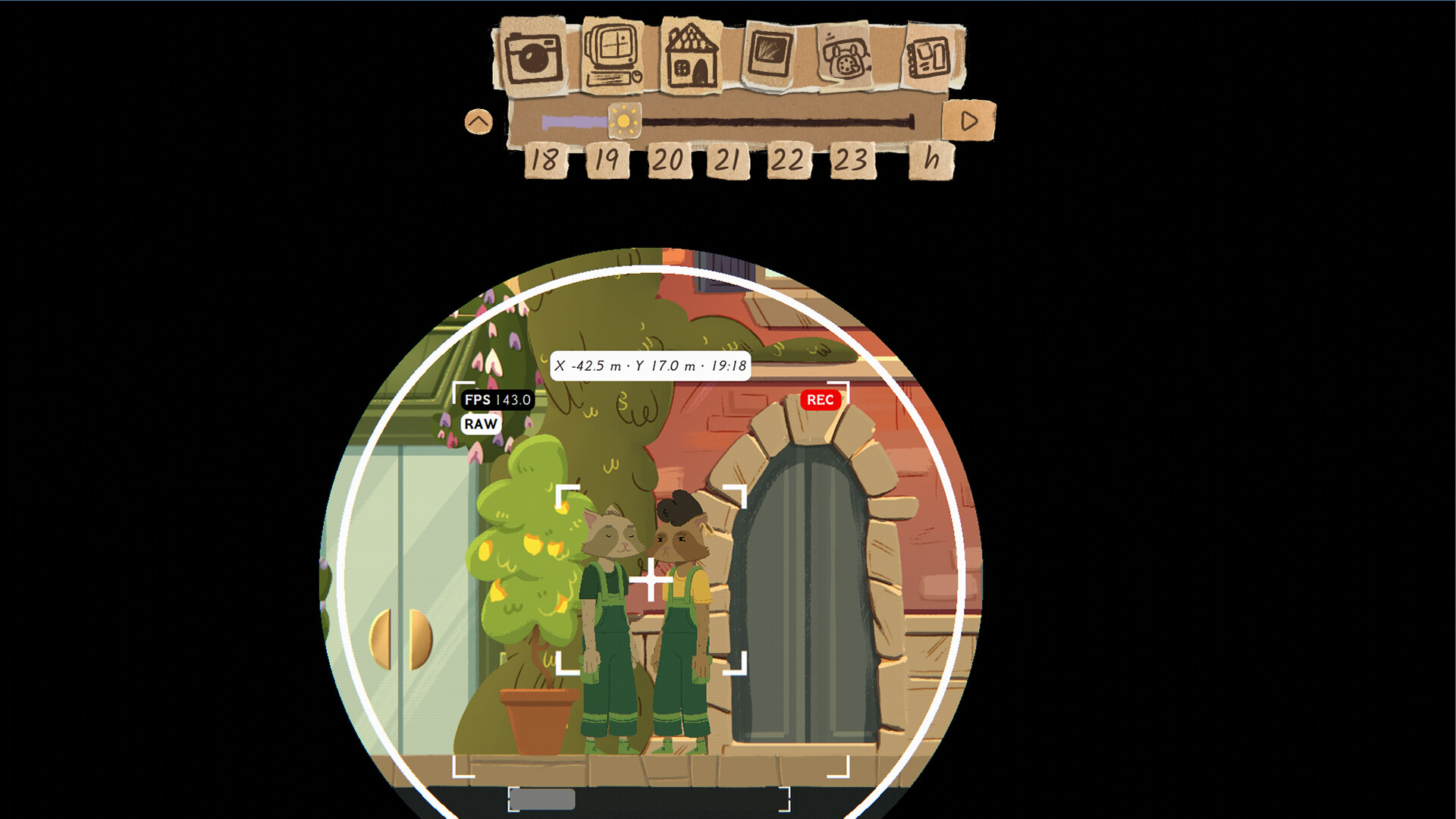Jump to hour 20 on timeline

(x=668, y=160)
